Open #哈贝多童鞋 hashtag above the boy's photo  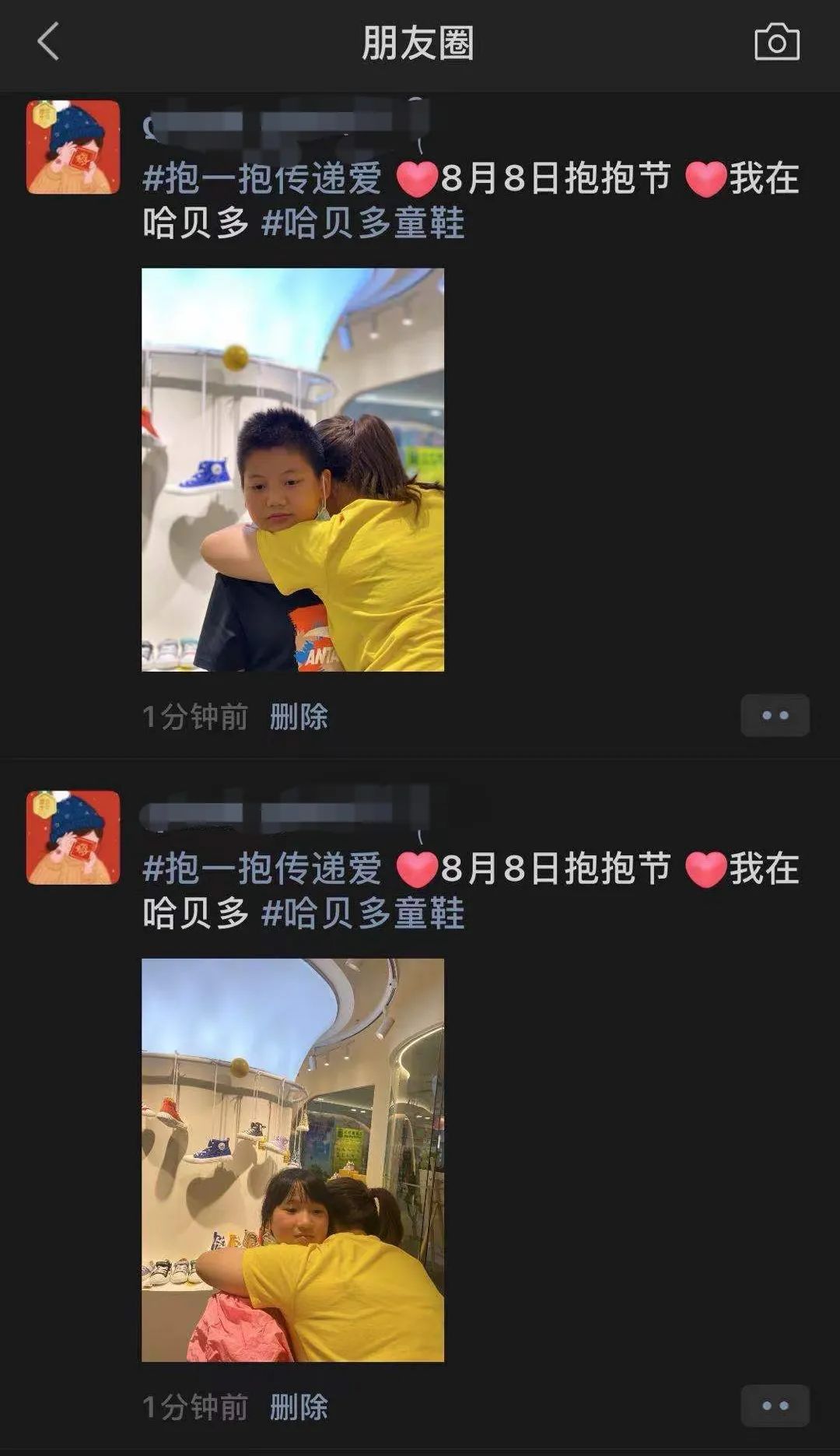coord(363,223)
